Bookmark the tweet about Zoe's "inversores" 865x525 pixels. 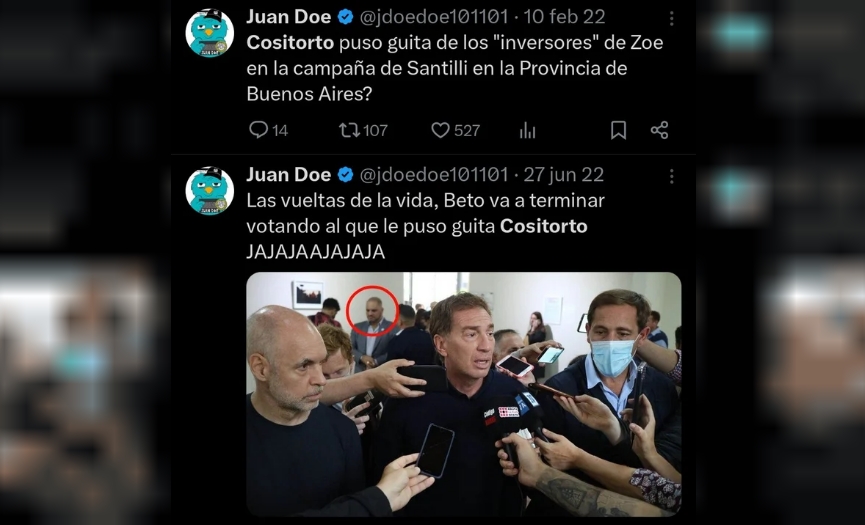click(618, 130)
